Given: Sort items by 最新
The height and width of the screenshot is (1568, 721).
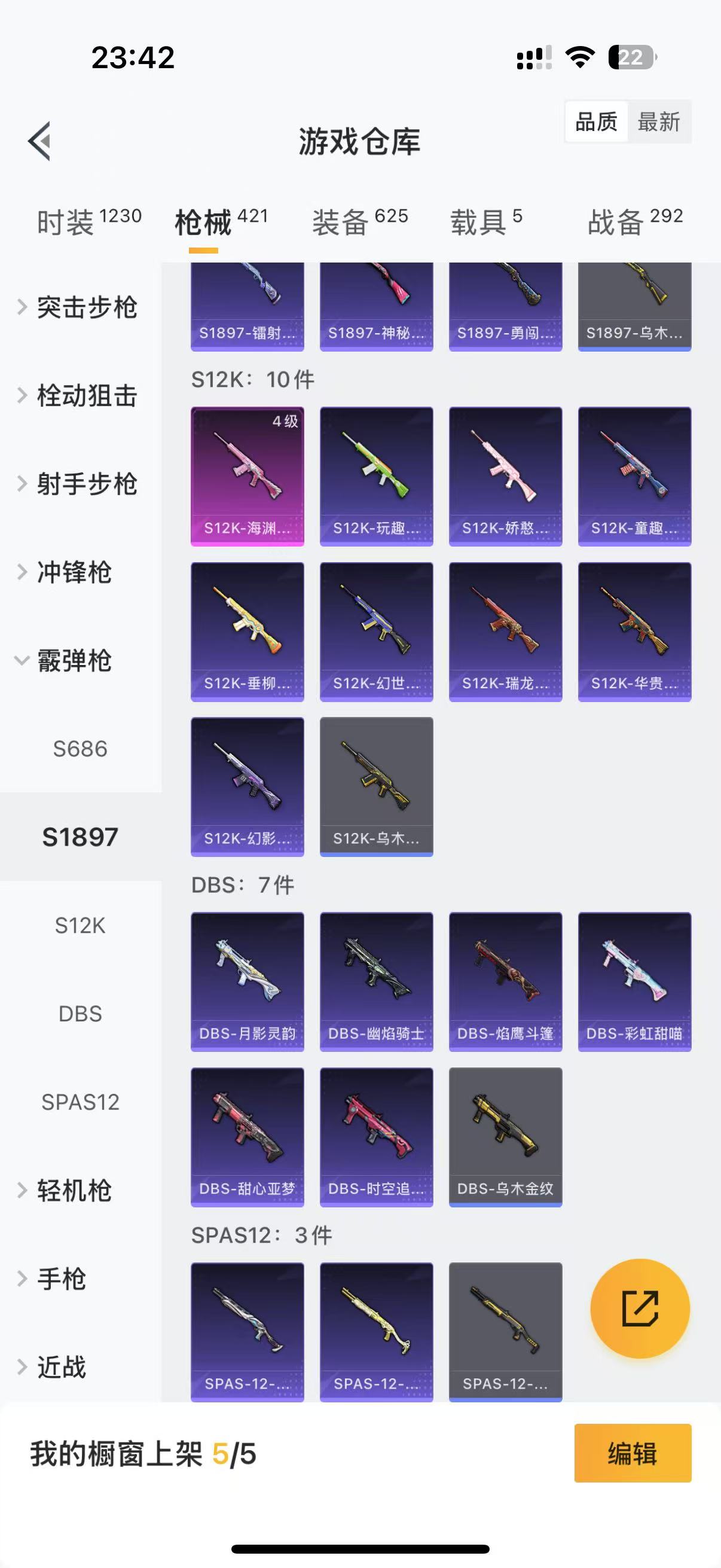Looking at the screenshot, I should click(x=658, y=122).
